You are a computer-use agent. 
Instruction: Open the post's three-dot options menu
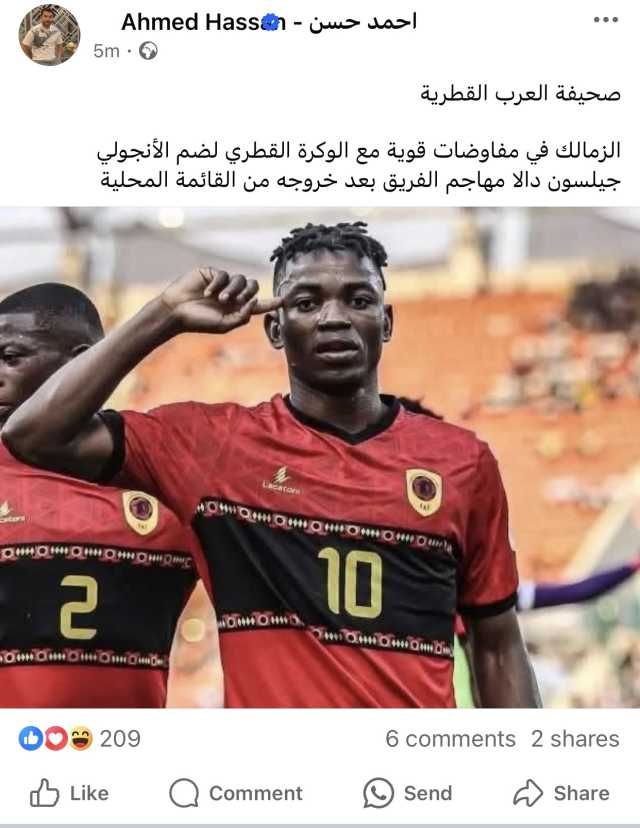tap(605, 20)
